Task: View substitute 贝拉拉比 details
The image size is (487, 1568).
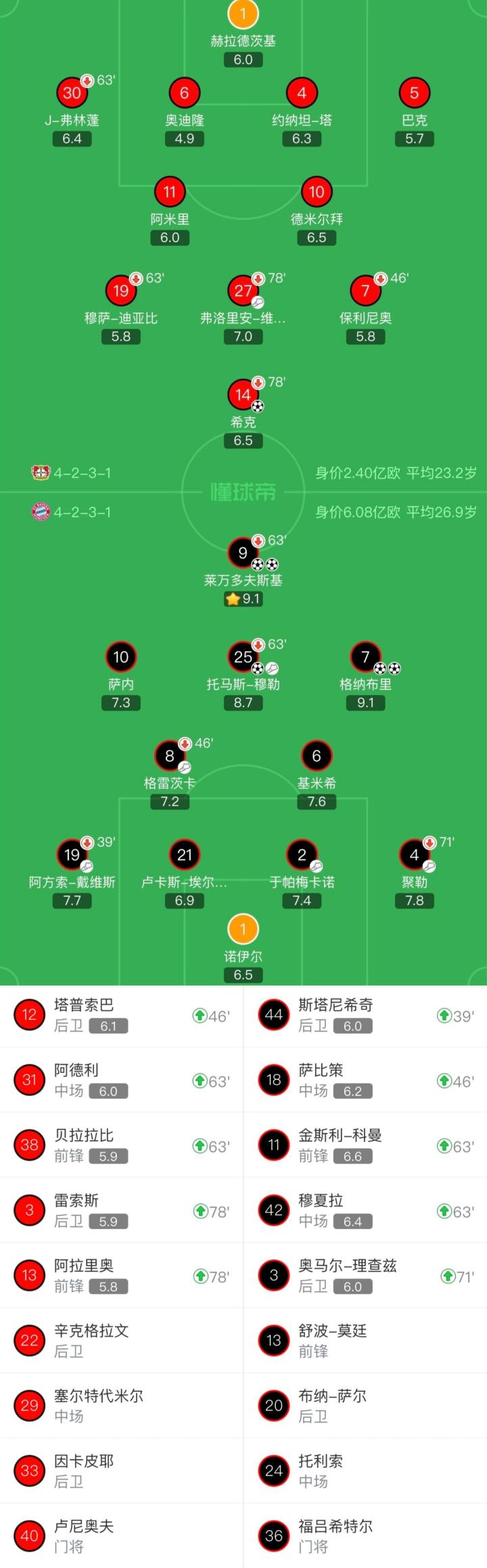Action: (121, 1146)
